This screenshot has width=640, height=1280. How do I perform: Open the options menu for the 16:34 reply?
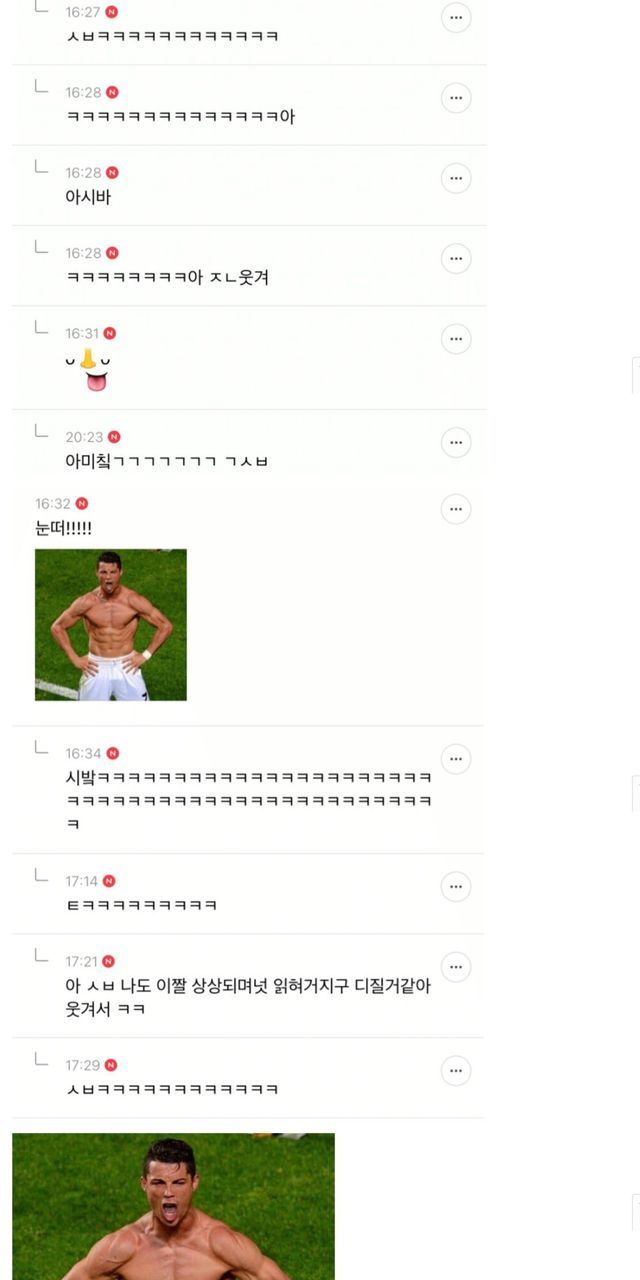point(456,759)
